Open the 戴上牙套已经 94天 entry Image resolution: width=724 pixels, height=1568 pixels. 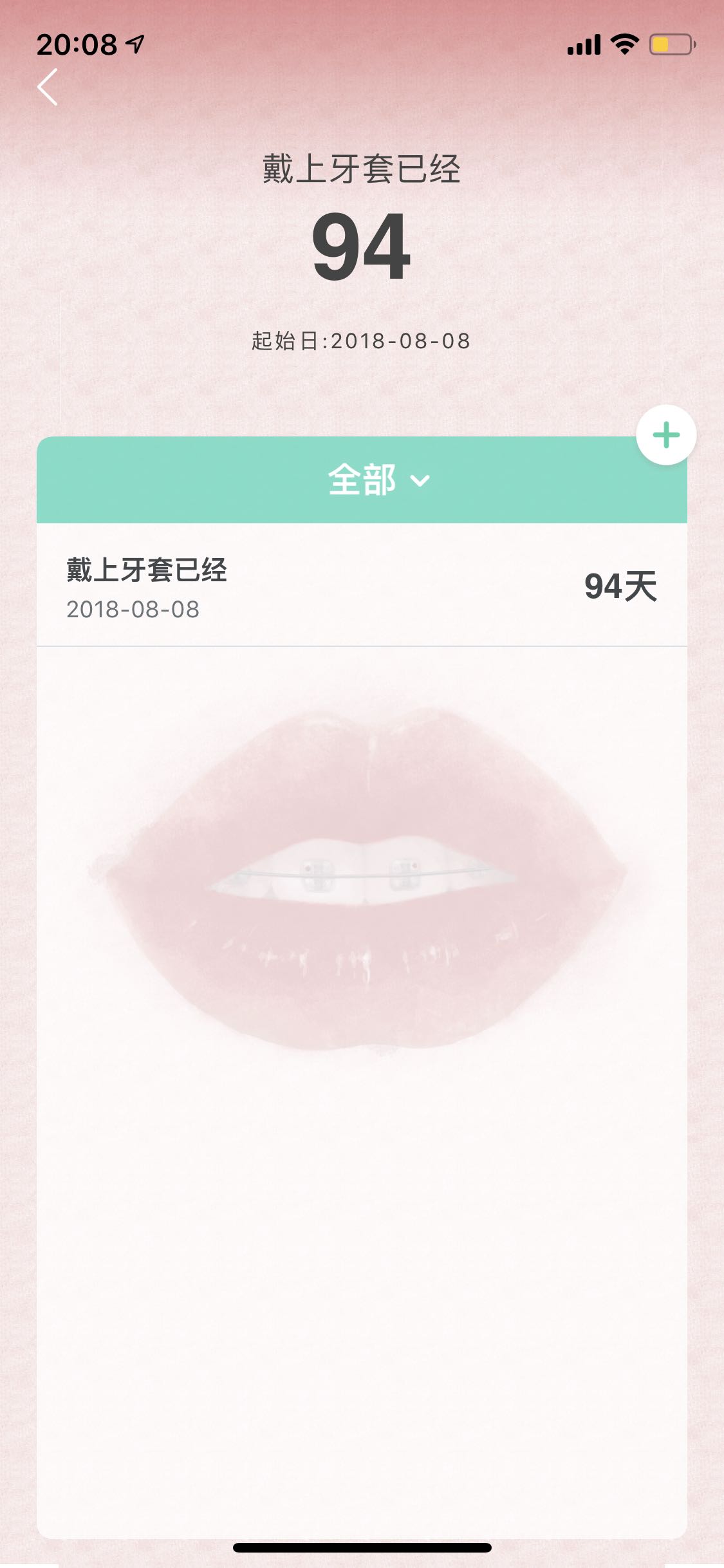point(362,585)
